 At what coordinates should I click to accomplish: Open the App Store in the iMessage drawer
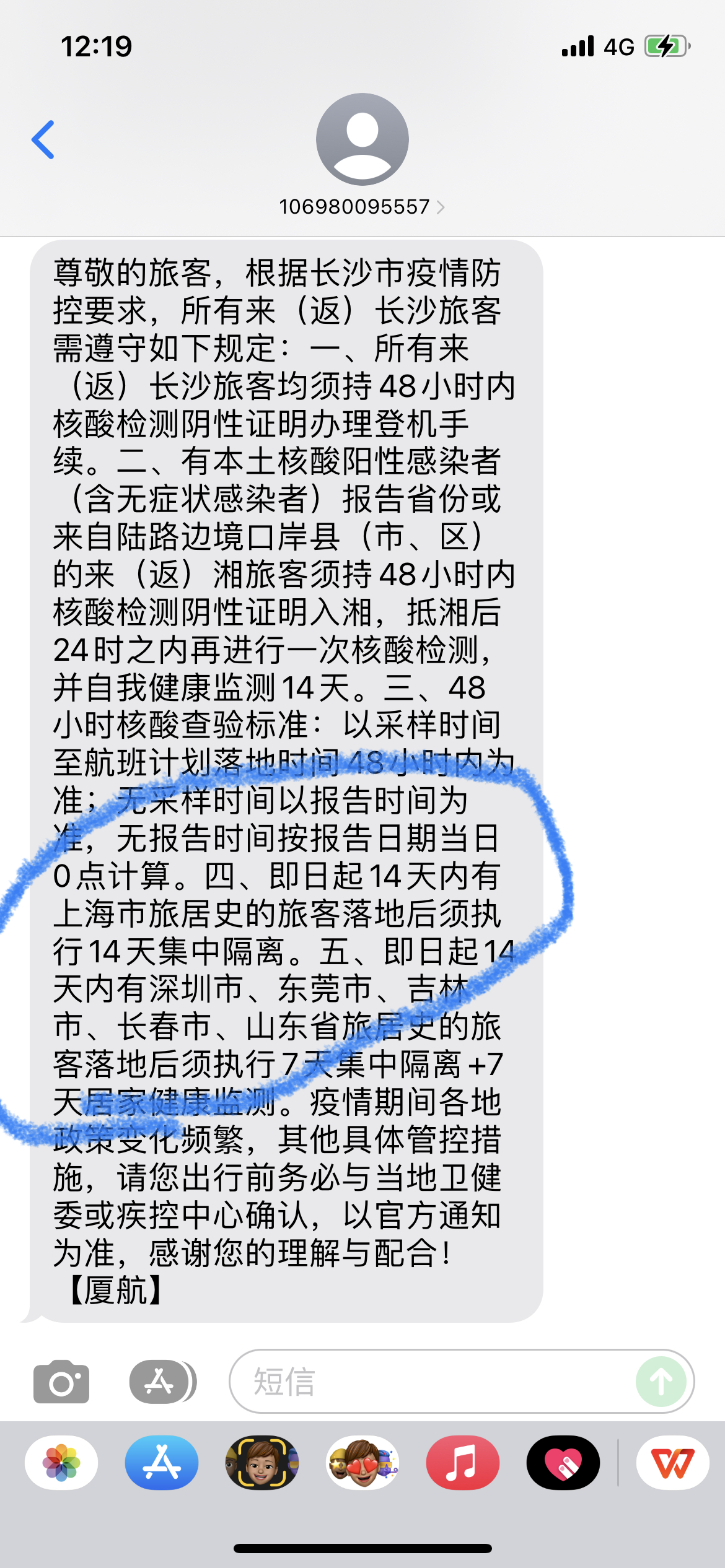[x=162, y=1463]
